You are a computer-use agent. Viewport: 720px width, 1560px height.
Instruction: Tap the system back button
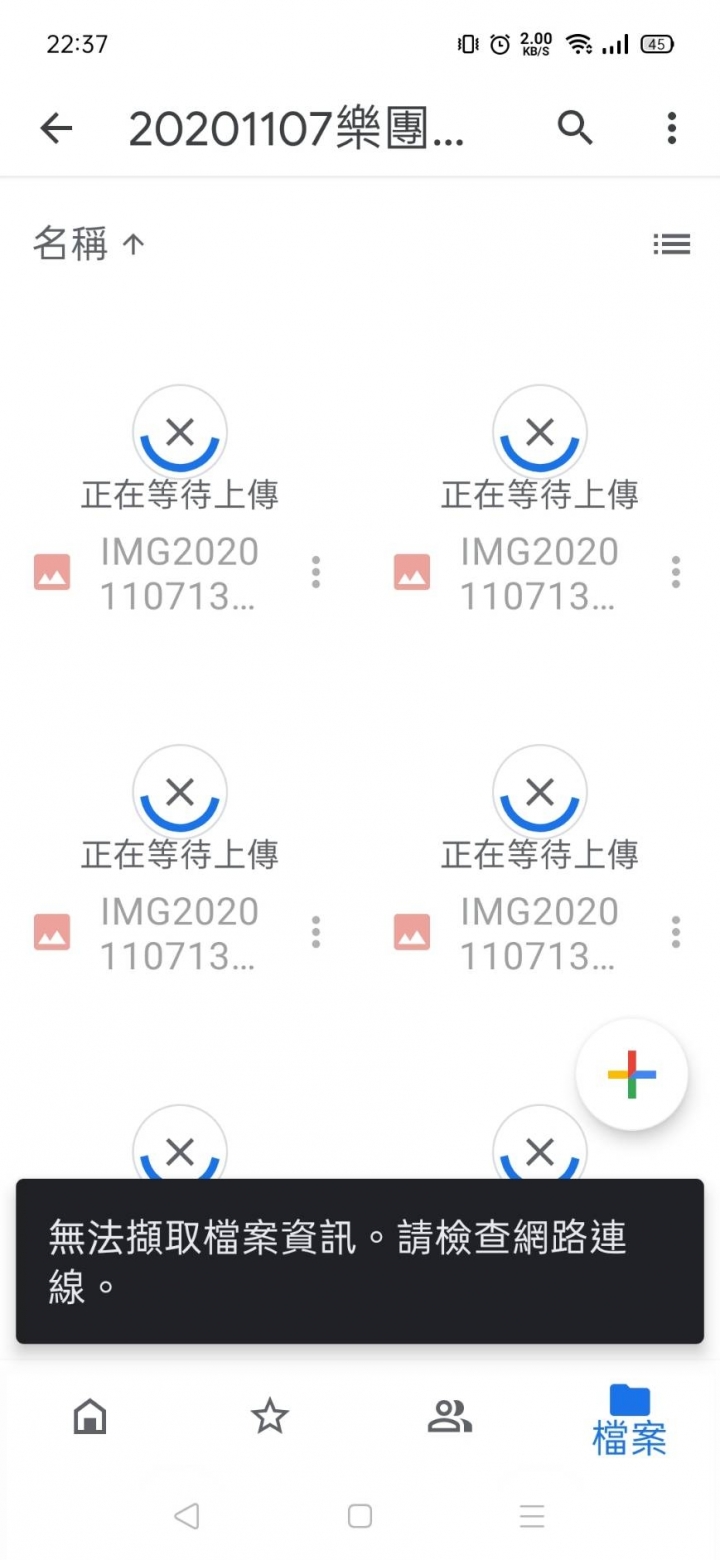pos(186,1516)
